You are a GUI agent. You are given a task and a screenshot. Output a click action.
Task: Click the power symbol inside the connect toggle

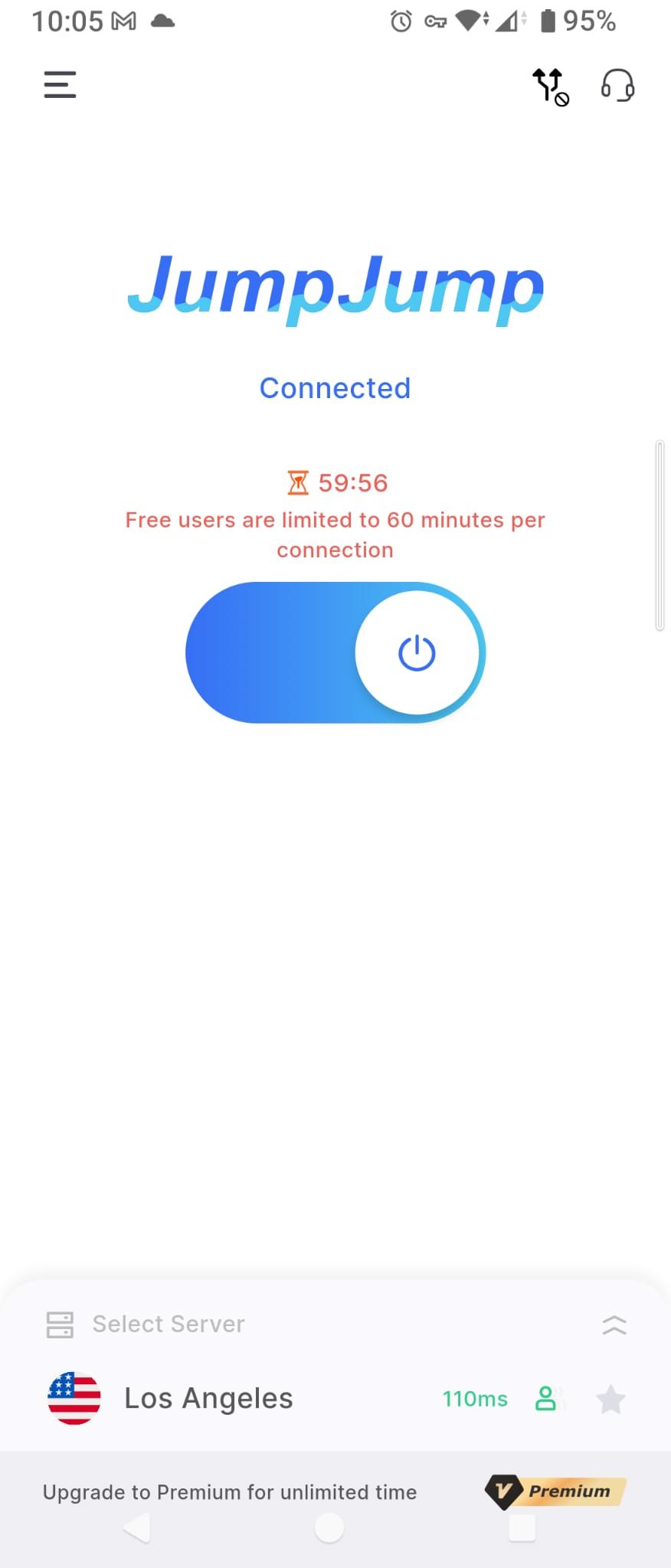pos(416,652)
